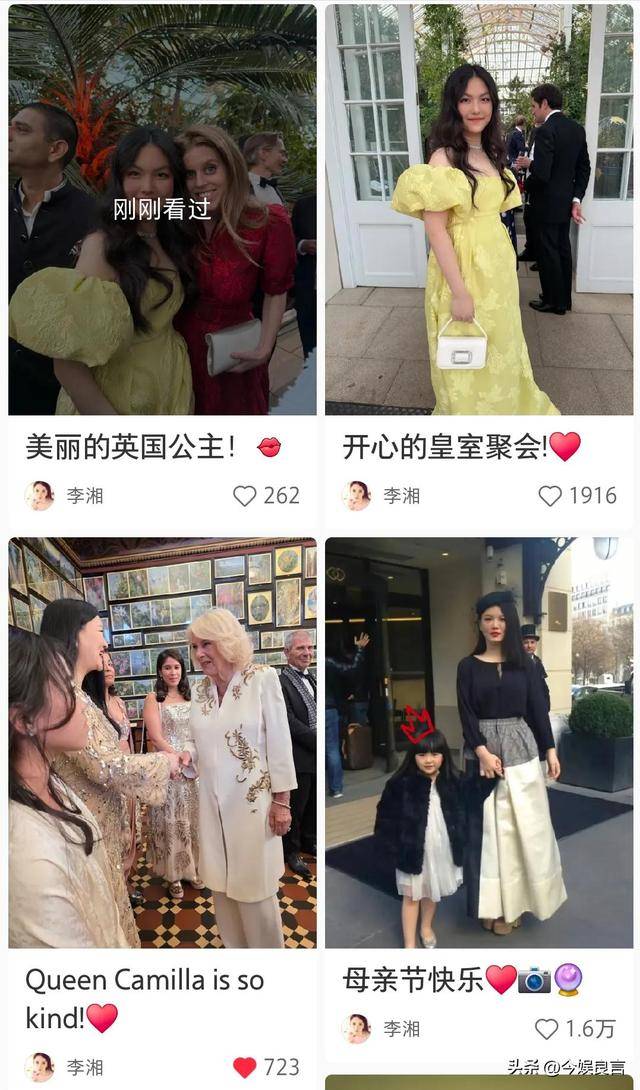The height and width of the screenshot is (1090, 640).
Task: Open author 李湘 under '美丽的英国公主!'
Action: point(64,495)
